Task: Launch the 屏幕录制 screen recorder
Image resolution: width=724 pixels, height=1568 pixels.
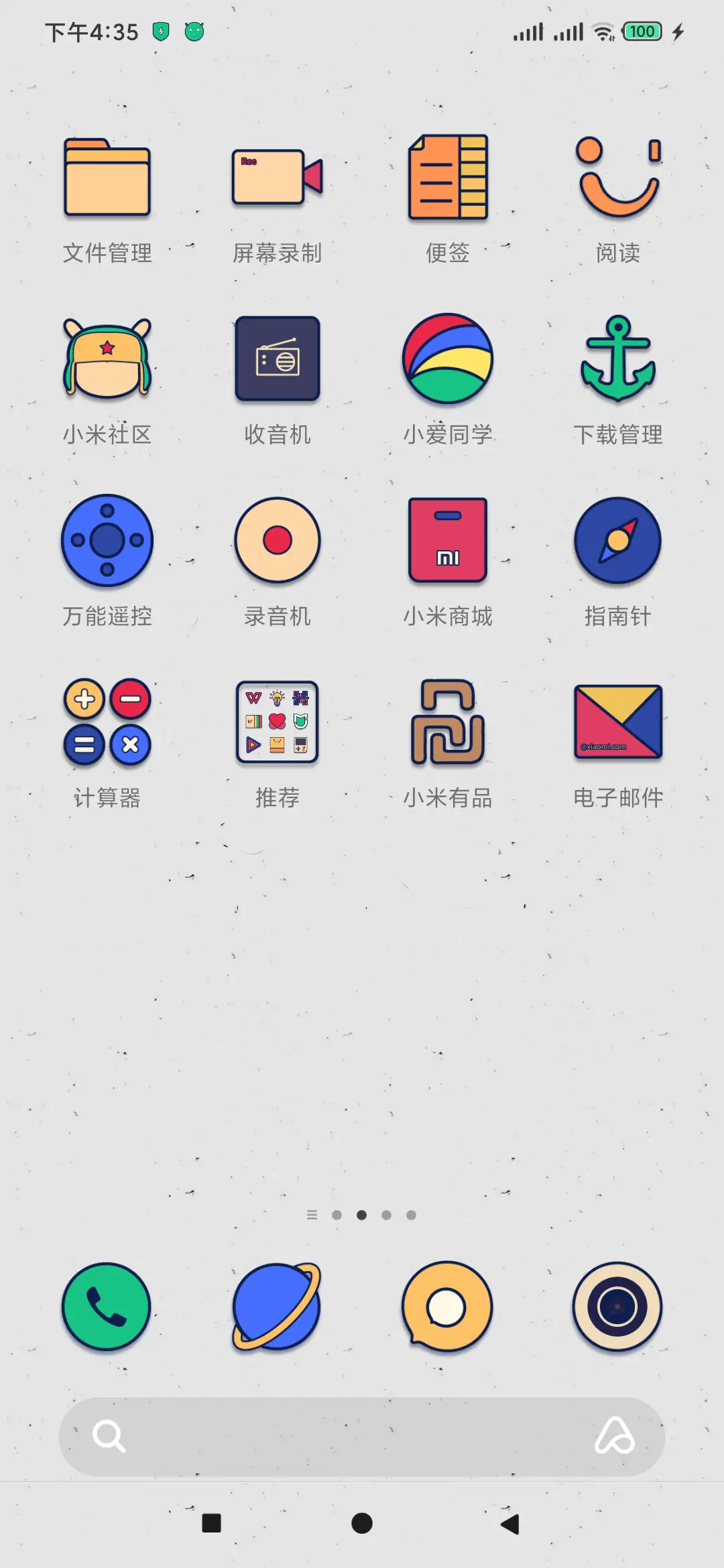Action: (x=278, y=178)
